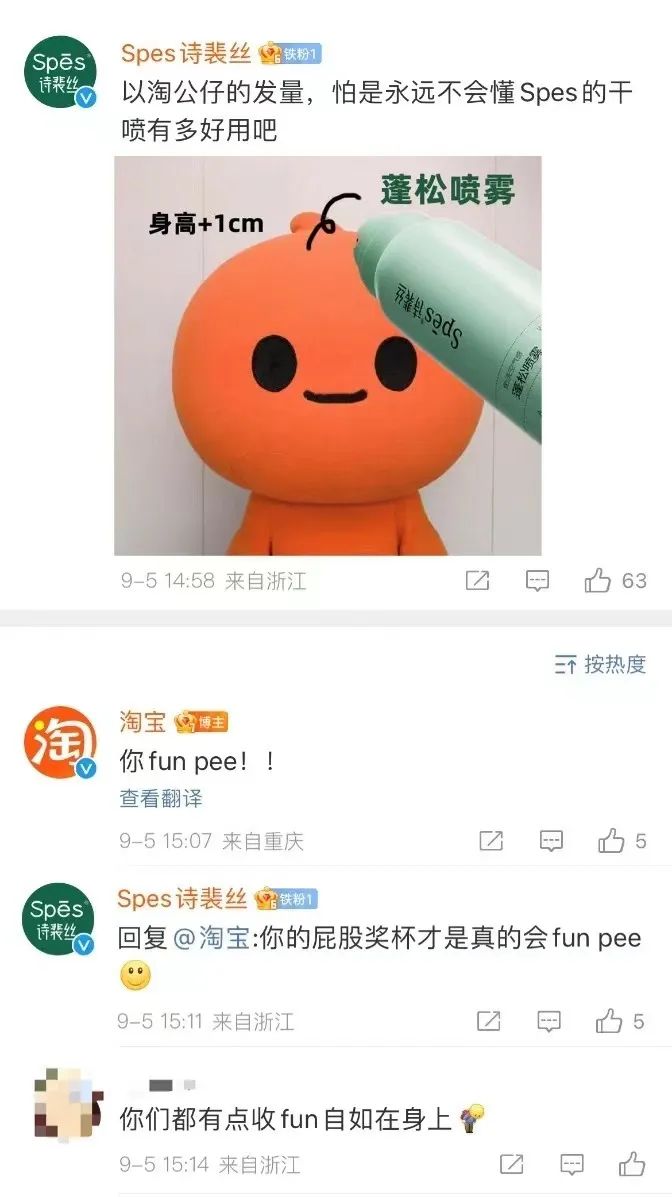Reply to 淘宝's comment from 15:07
The width and height of the screenshot is (672, 1197).
tap(551, 841)
